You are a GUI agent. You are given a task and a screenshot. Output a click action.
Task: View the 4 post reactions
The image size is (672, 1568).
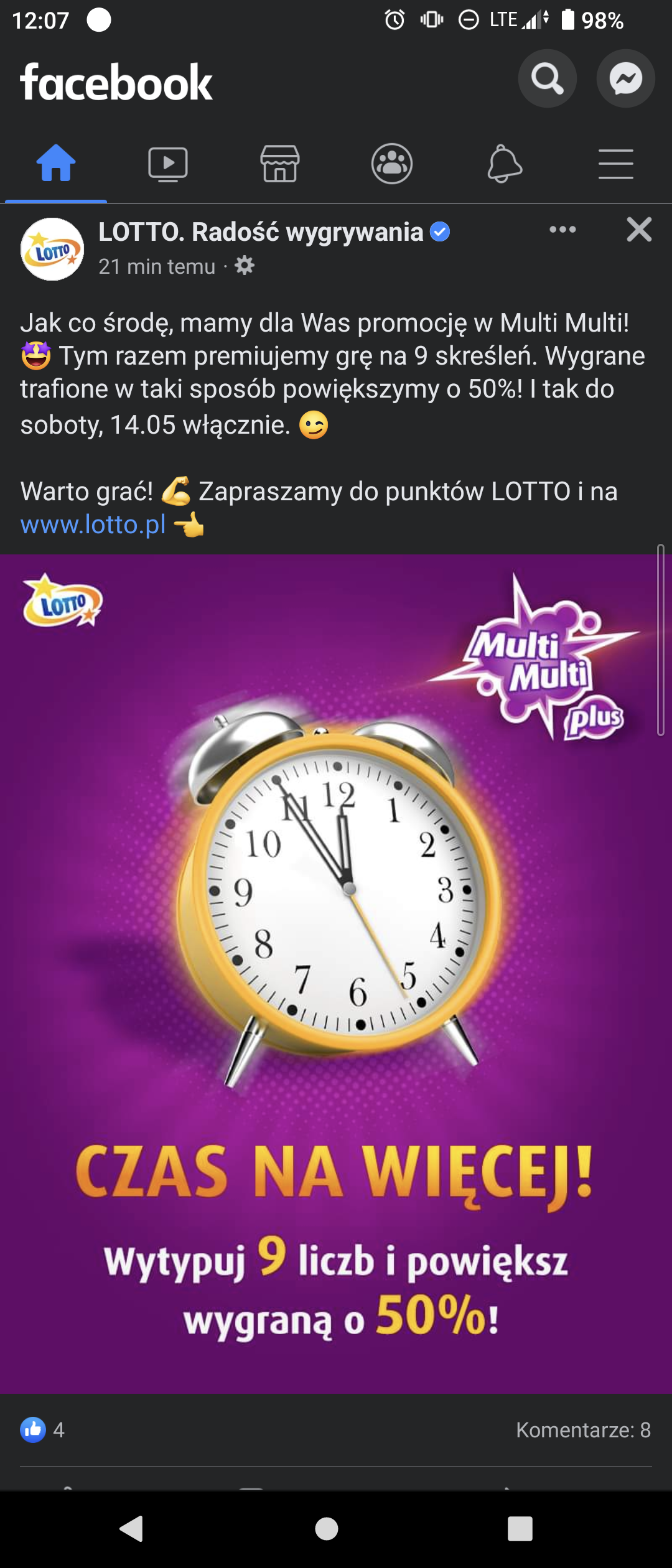(44, 1430)
